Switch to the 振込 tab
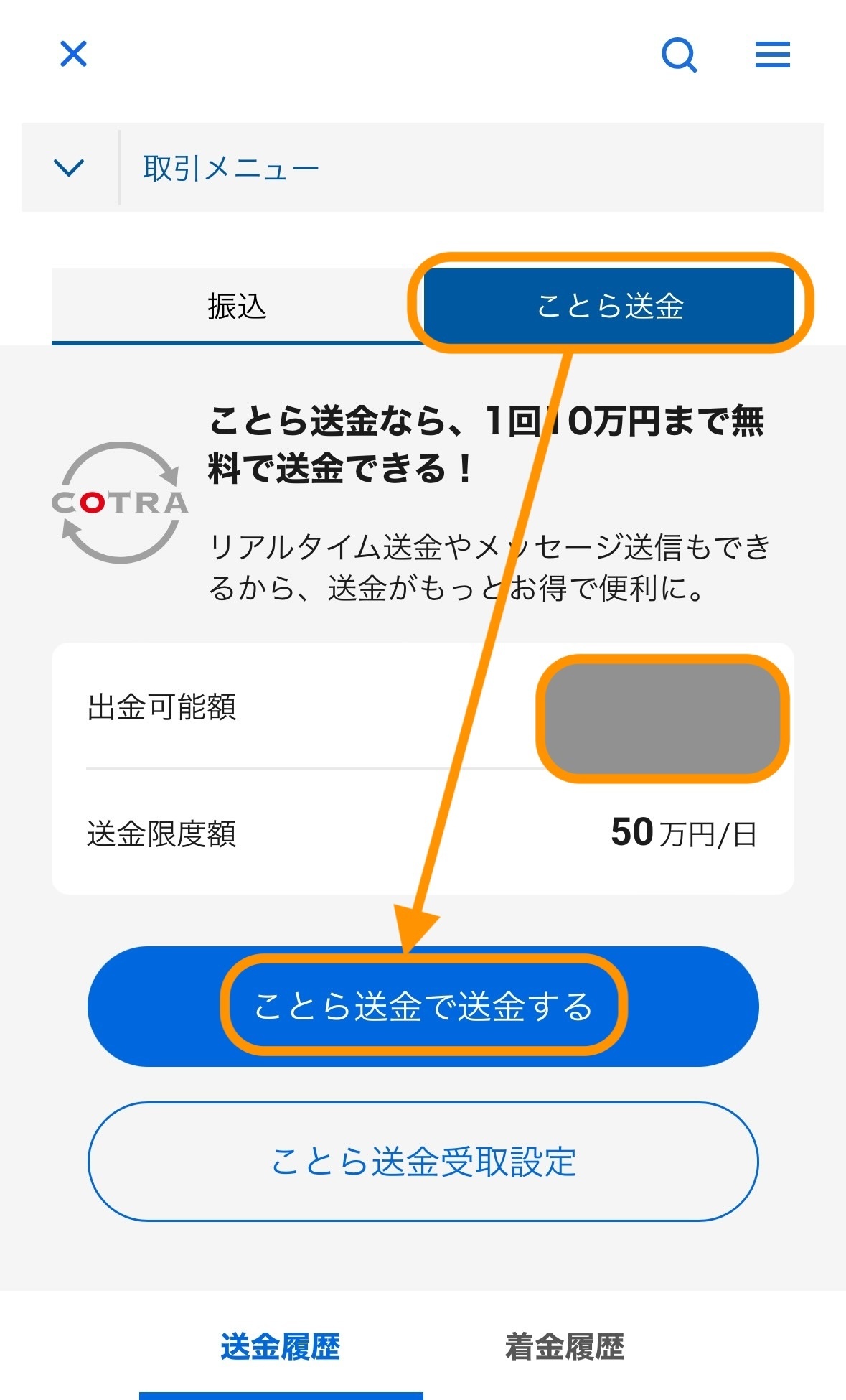 tap(238, 307)
